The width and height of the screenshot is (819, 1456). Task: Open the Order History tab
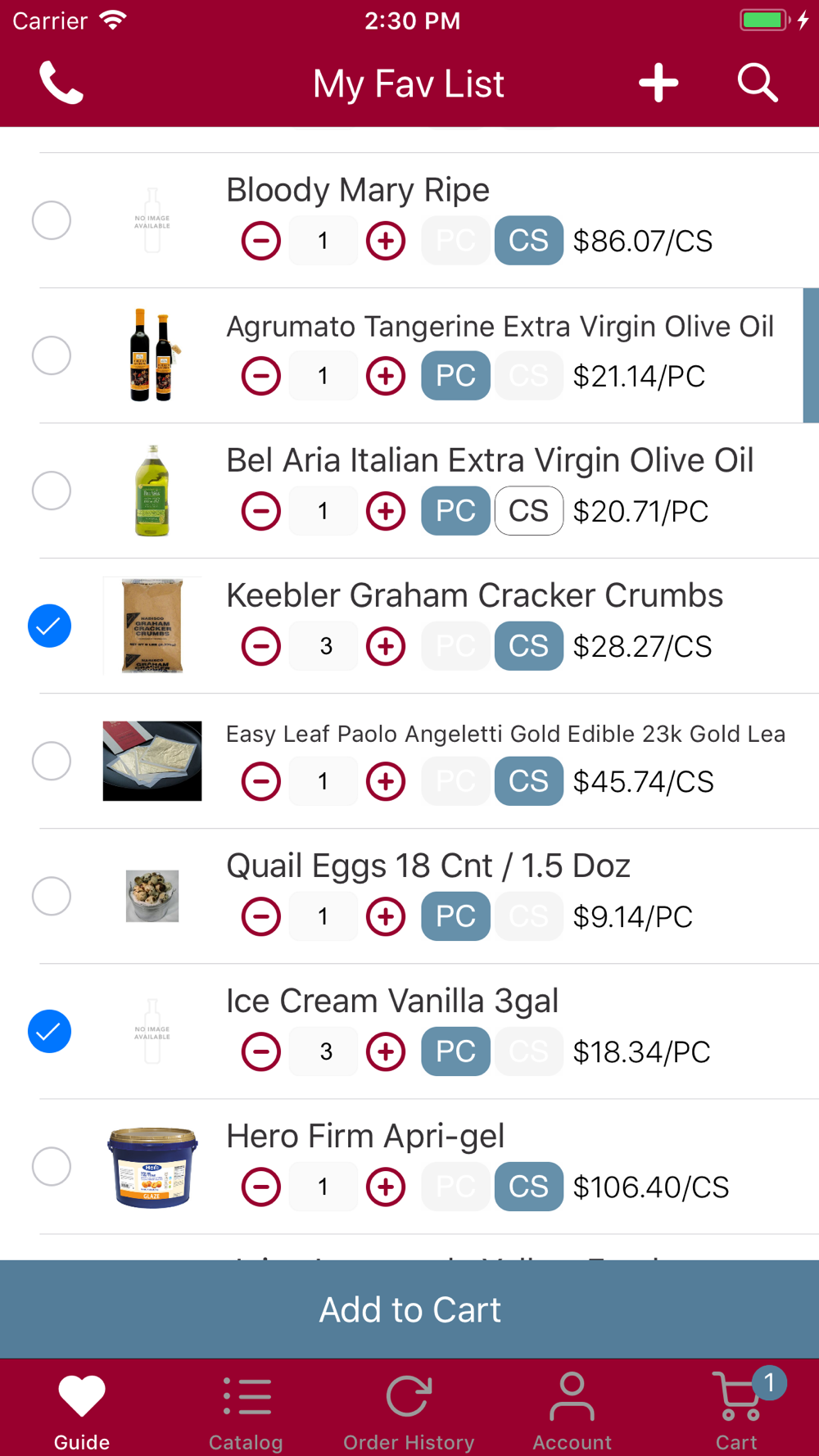tap(409, 1411)
